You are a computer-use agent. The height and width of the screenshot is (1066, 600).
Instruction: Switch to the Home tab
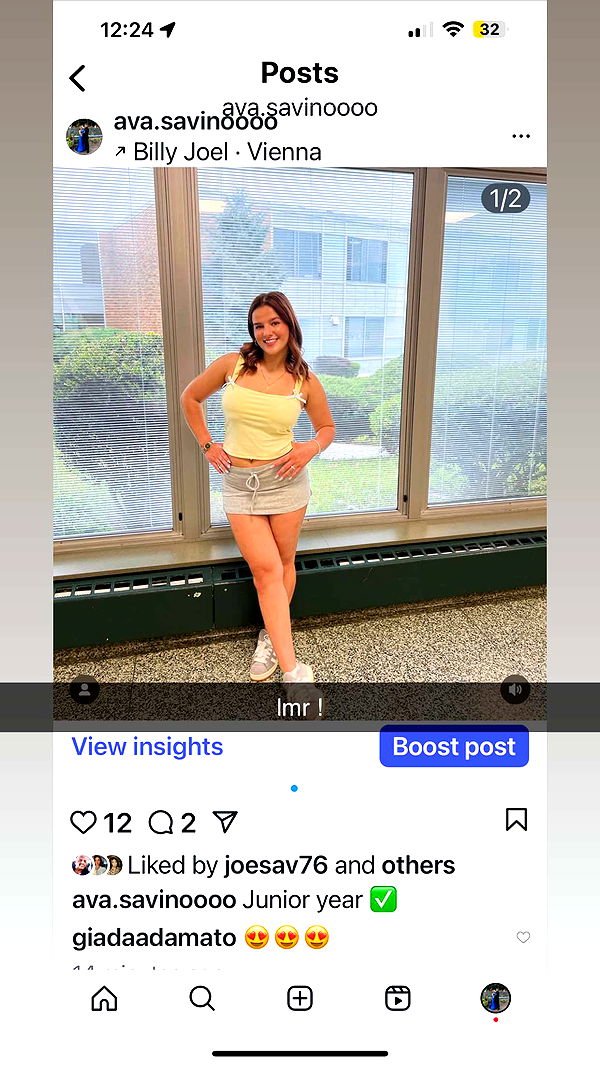104,998
